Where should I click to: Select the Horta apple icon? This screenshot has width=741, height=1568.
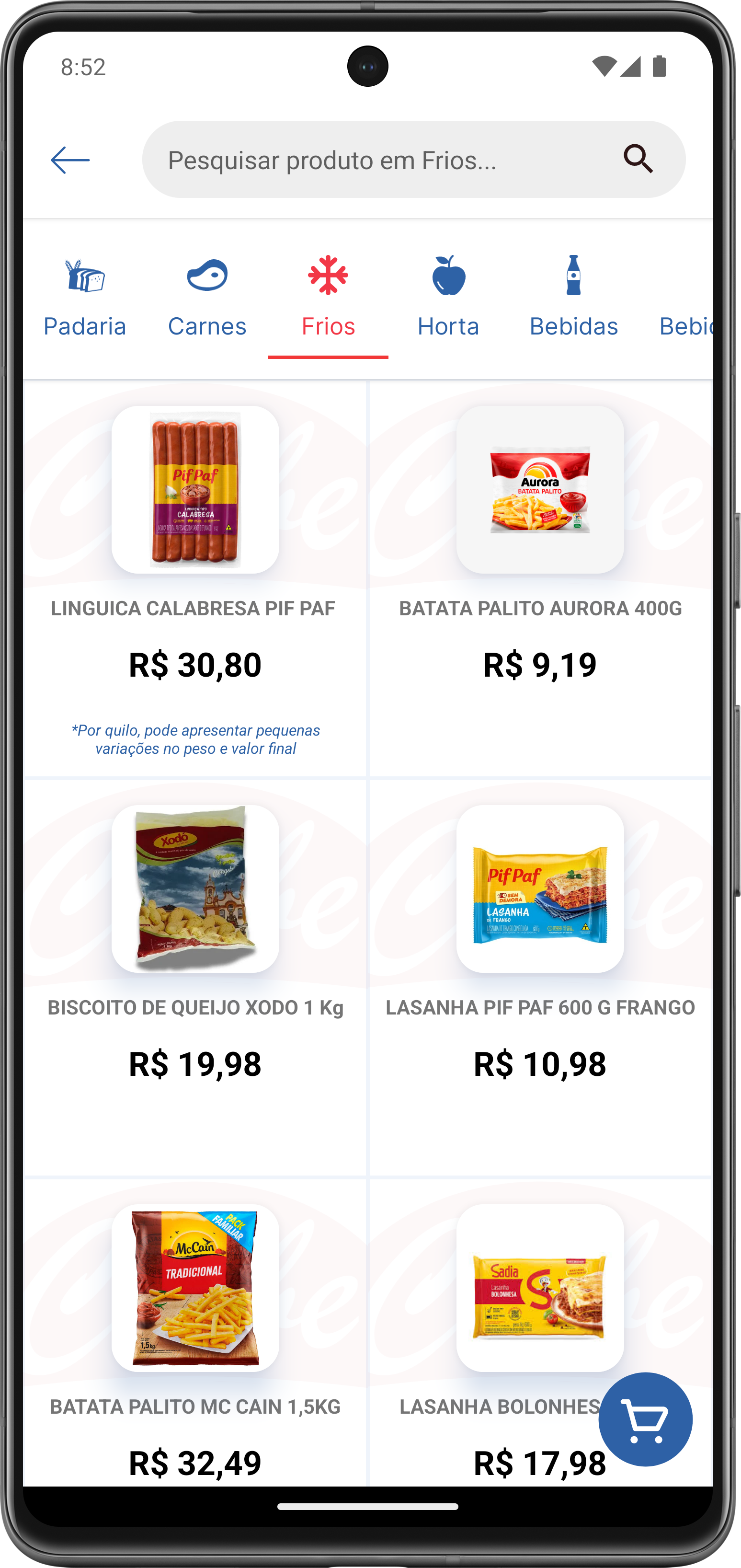pyautogui.click(x=448, y=277)
